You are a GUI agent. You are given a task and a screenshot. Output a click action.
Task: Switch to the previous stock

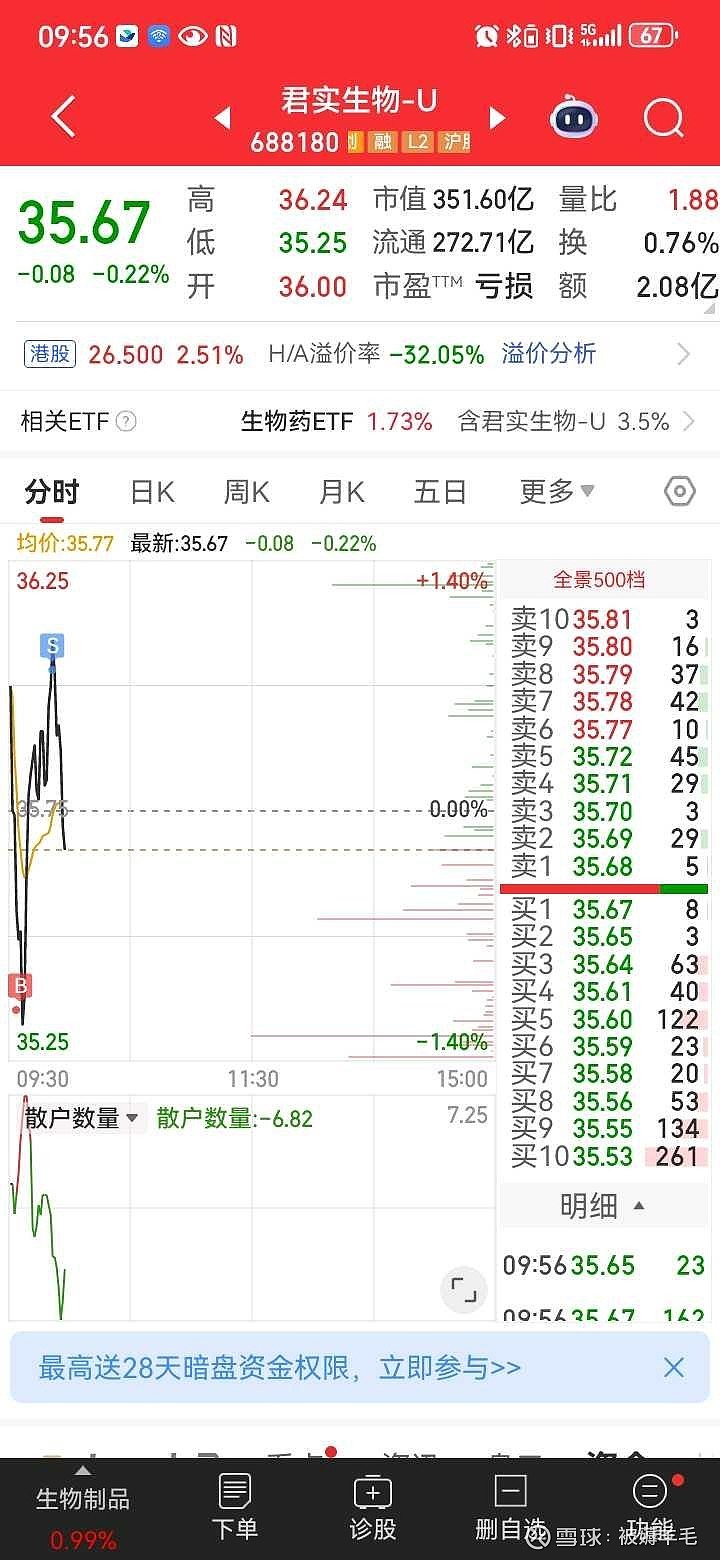click(223, 118)
